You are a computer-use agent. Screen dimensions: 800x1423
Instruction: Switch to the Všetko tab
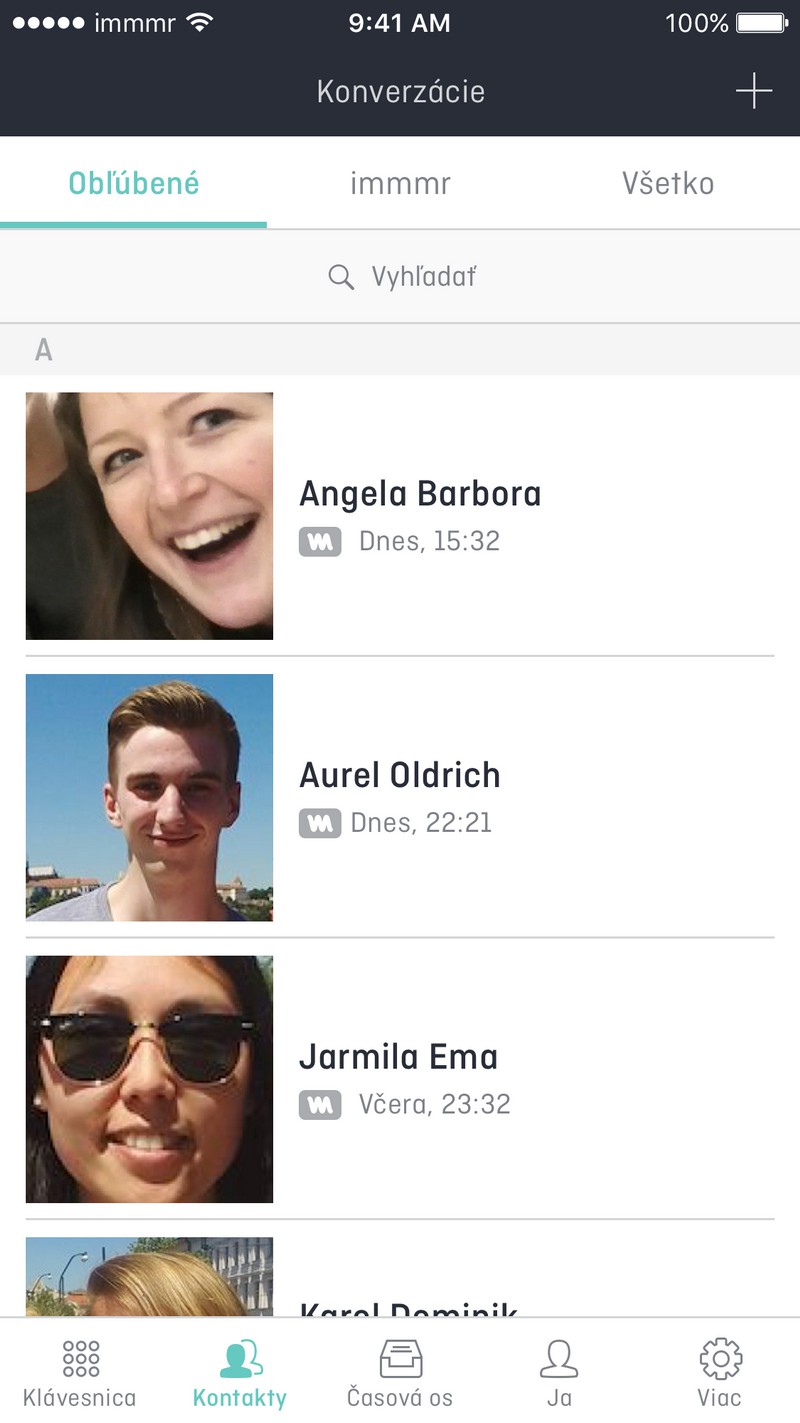click(667, 184)
